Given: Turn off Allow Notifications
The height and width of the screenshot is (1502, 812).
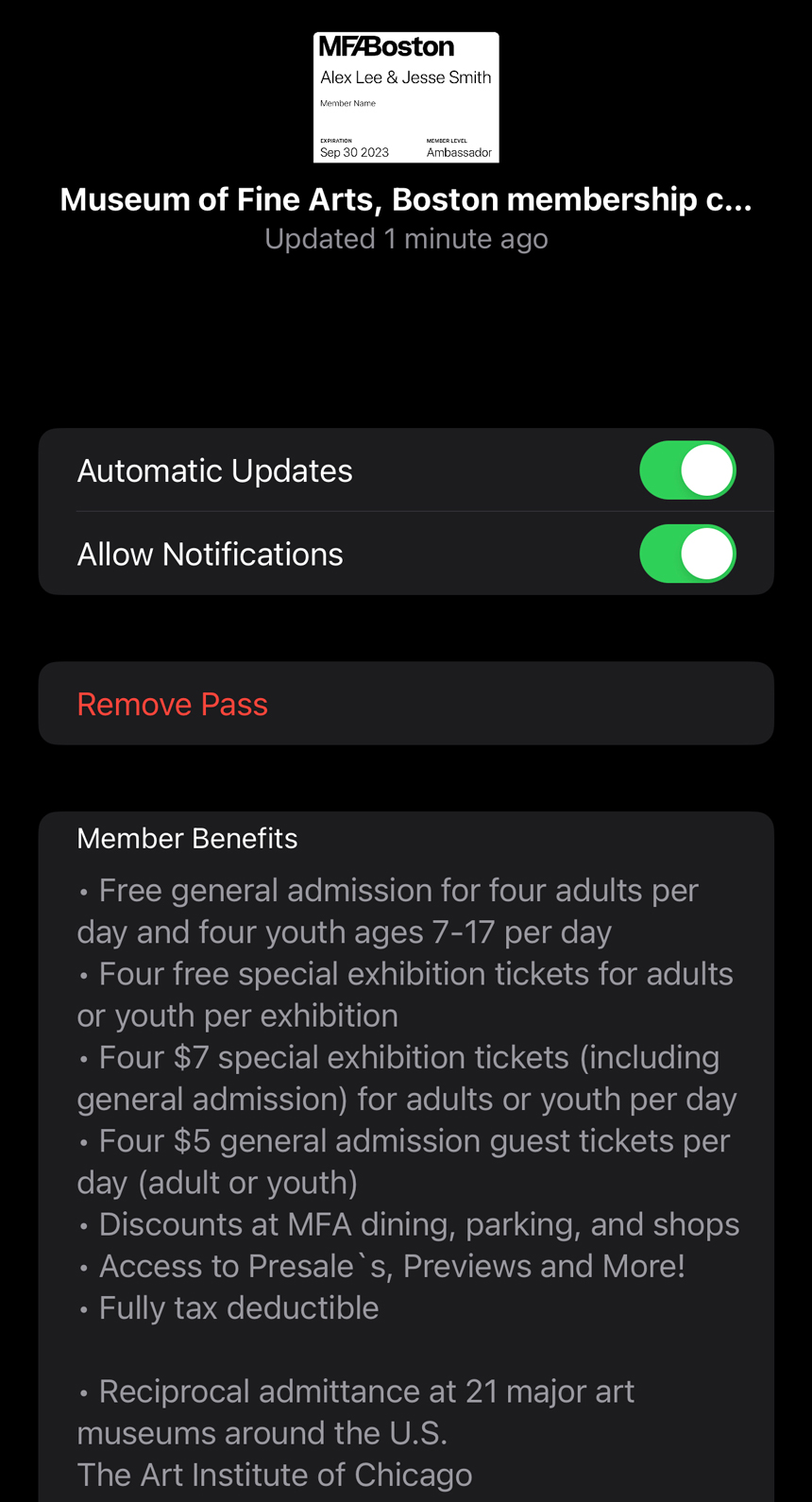Looking at the screenshot, I should (688, 554).
